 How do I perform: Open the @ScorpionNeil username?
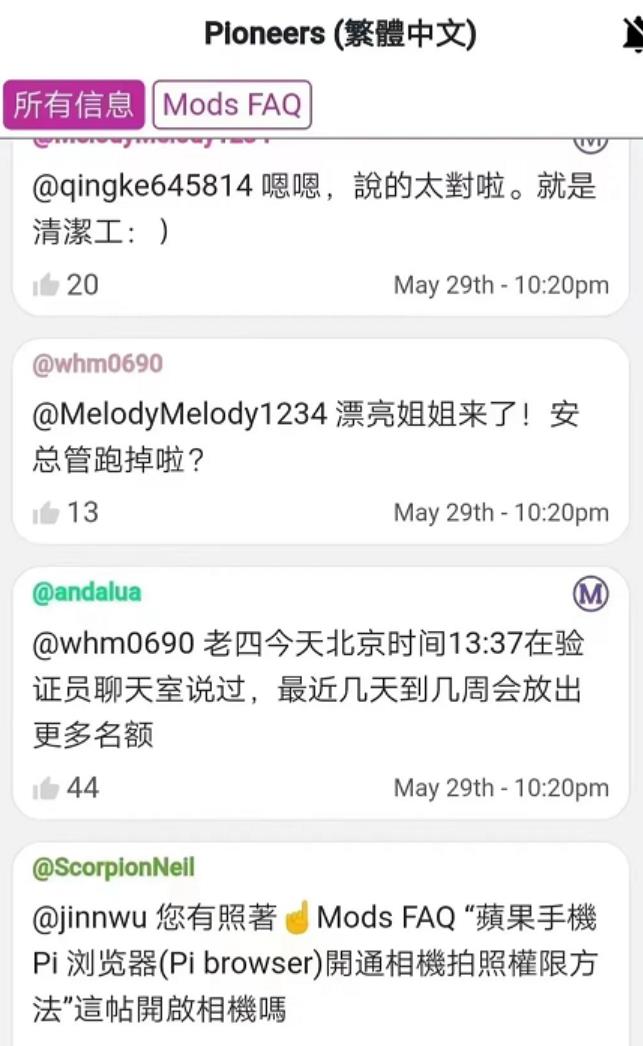(113, 867)
